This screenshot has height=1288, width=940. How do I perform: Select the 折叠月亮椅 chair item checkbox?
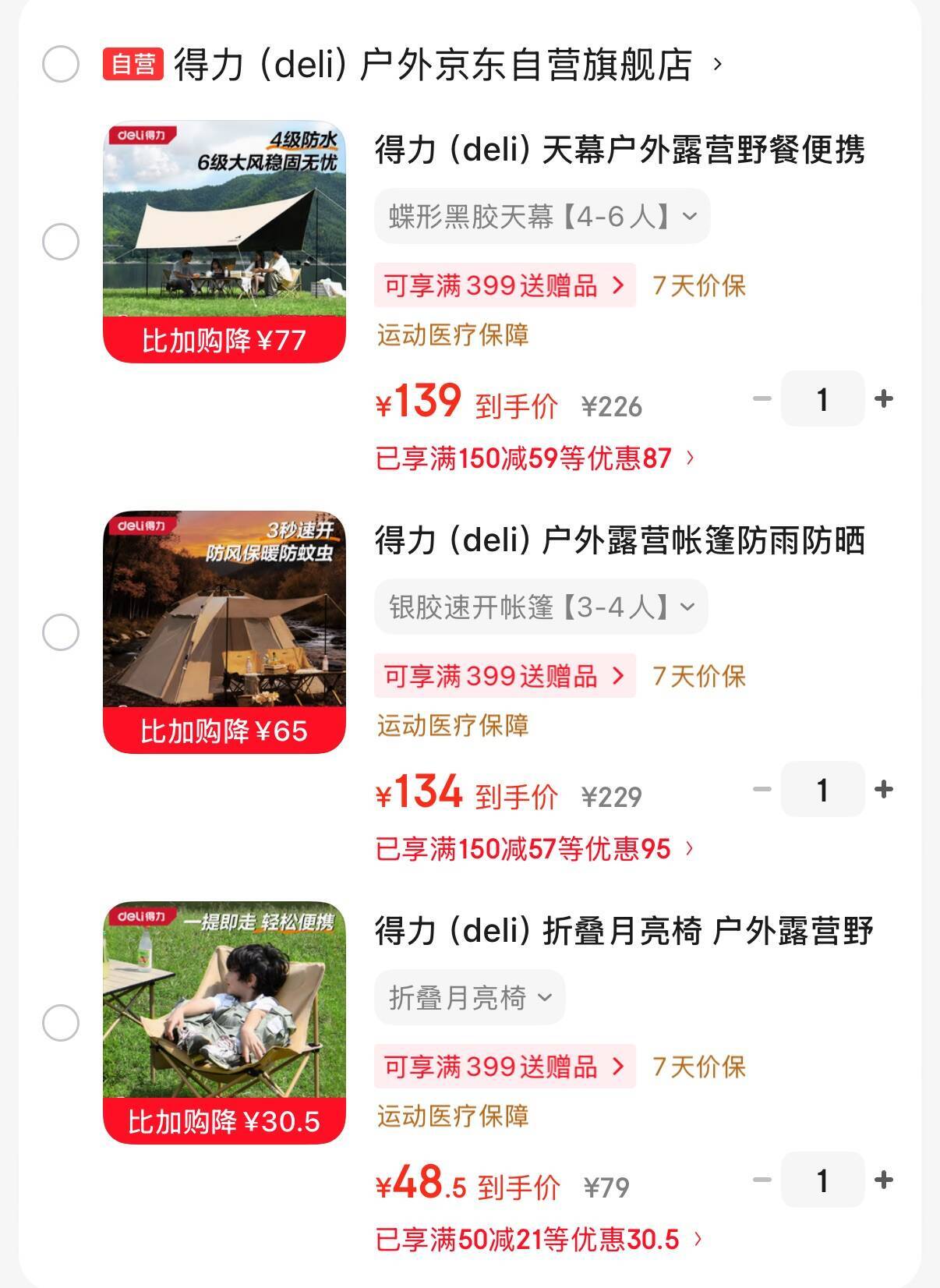61,1023
